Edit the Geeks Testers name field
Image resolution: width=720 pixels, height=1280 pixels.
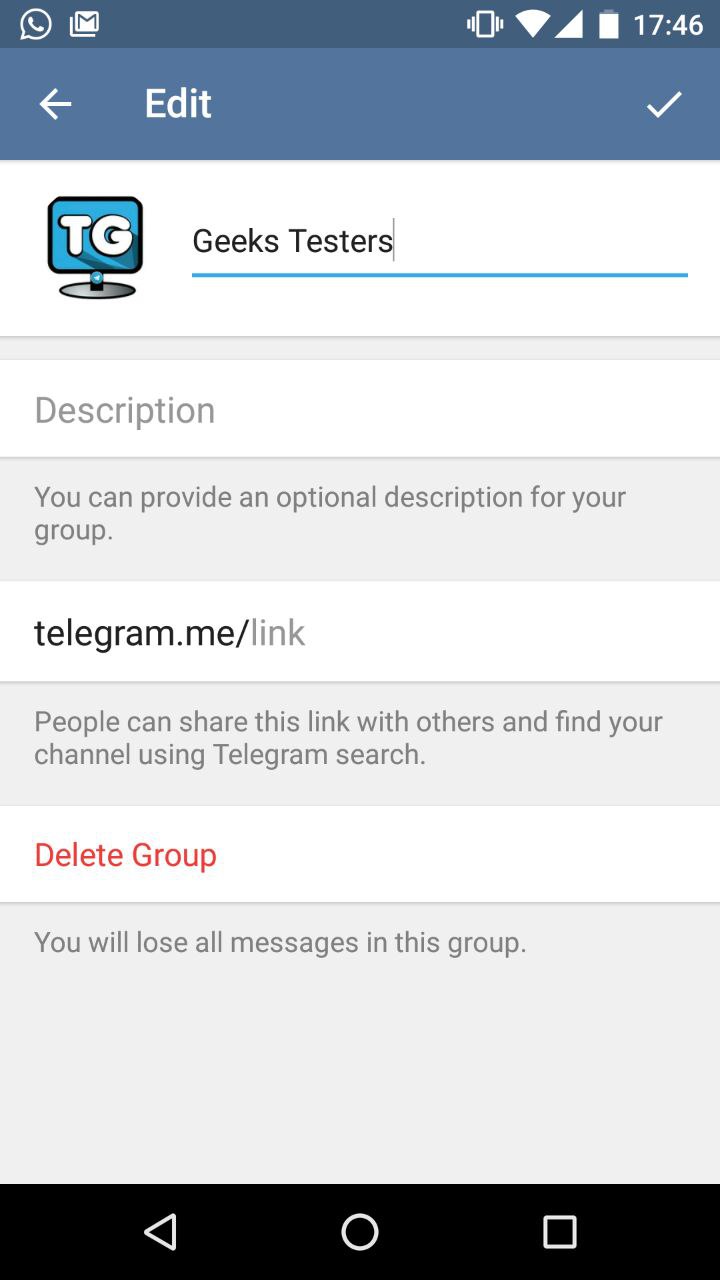click(438, 241)
